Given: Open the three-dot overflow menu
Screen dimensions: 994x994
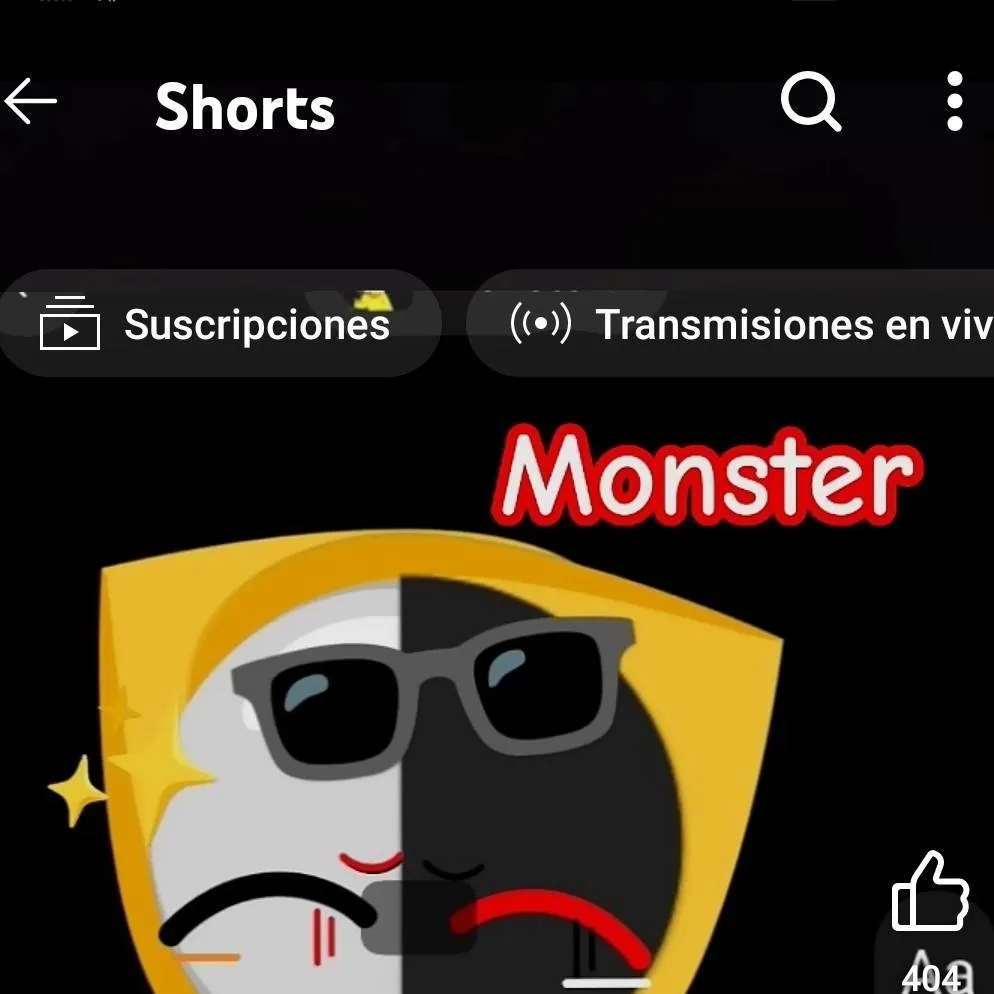Looking at the screenshot, I should 954,102.
